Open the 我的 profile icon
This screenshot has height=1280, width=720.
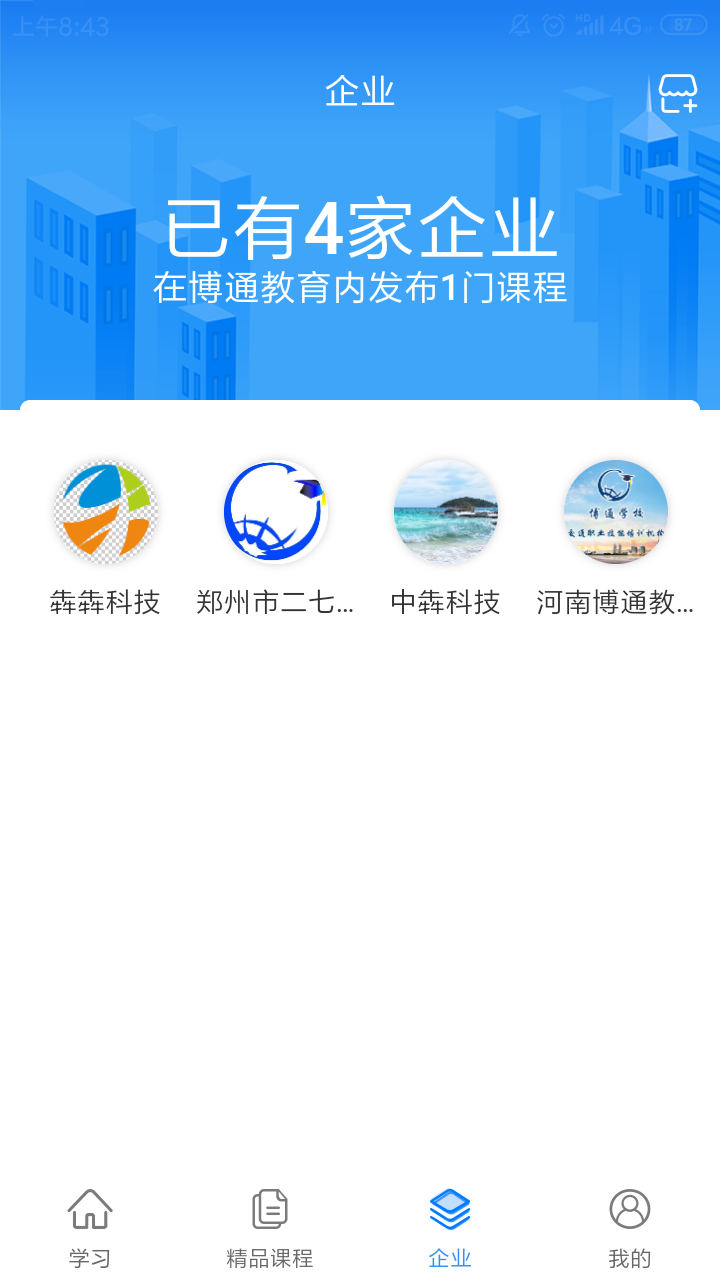coord(629,1207)
